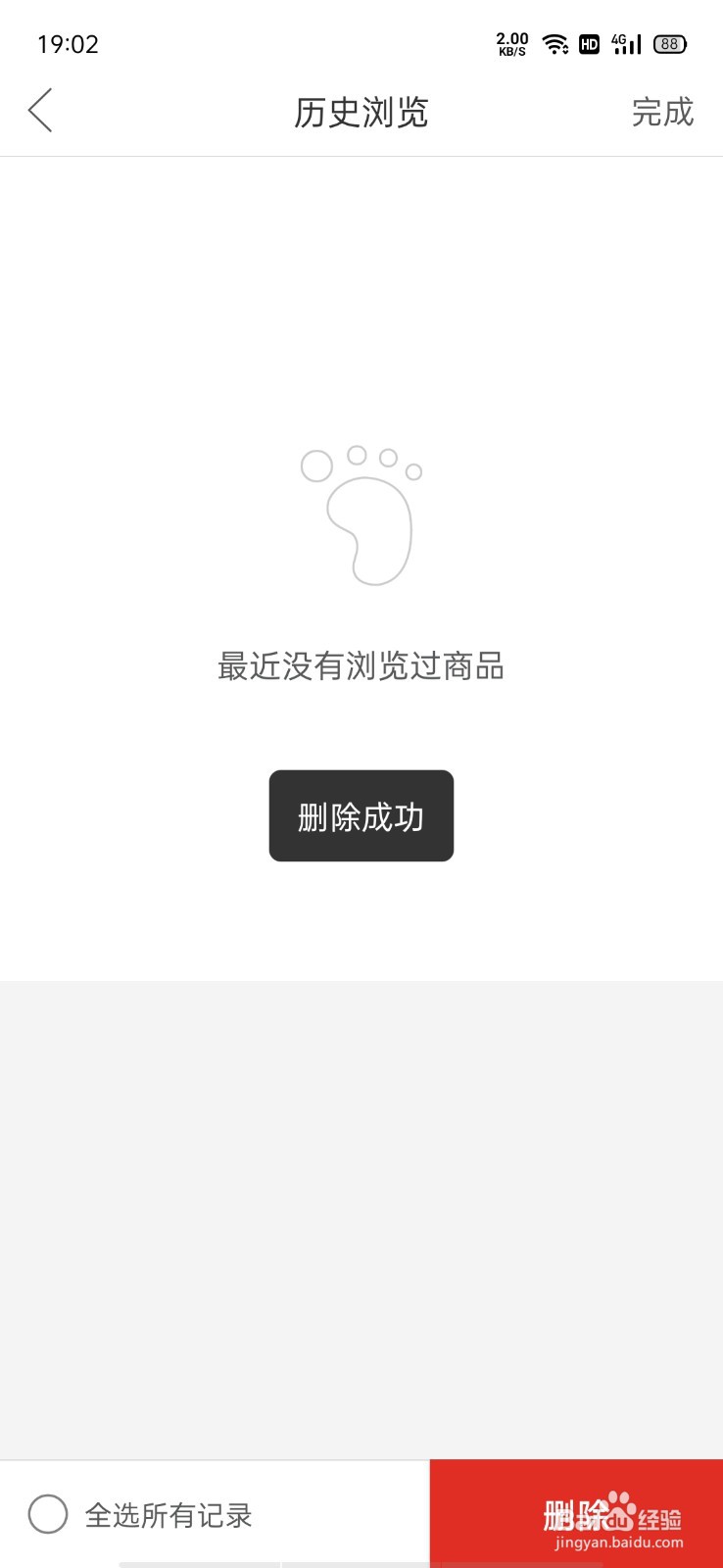Dismiss the 删除成功 toast message
The image size is (723, 1568).
click(x=361, y=815)
